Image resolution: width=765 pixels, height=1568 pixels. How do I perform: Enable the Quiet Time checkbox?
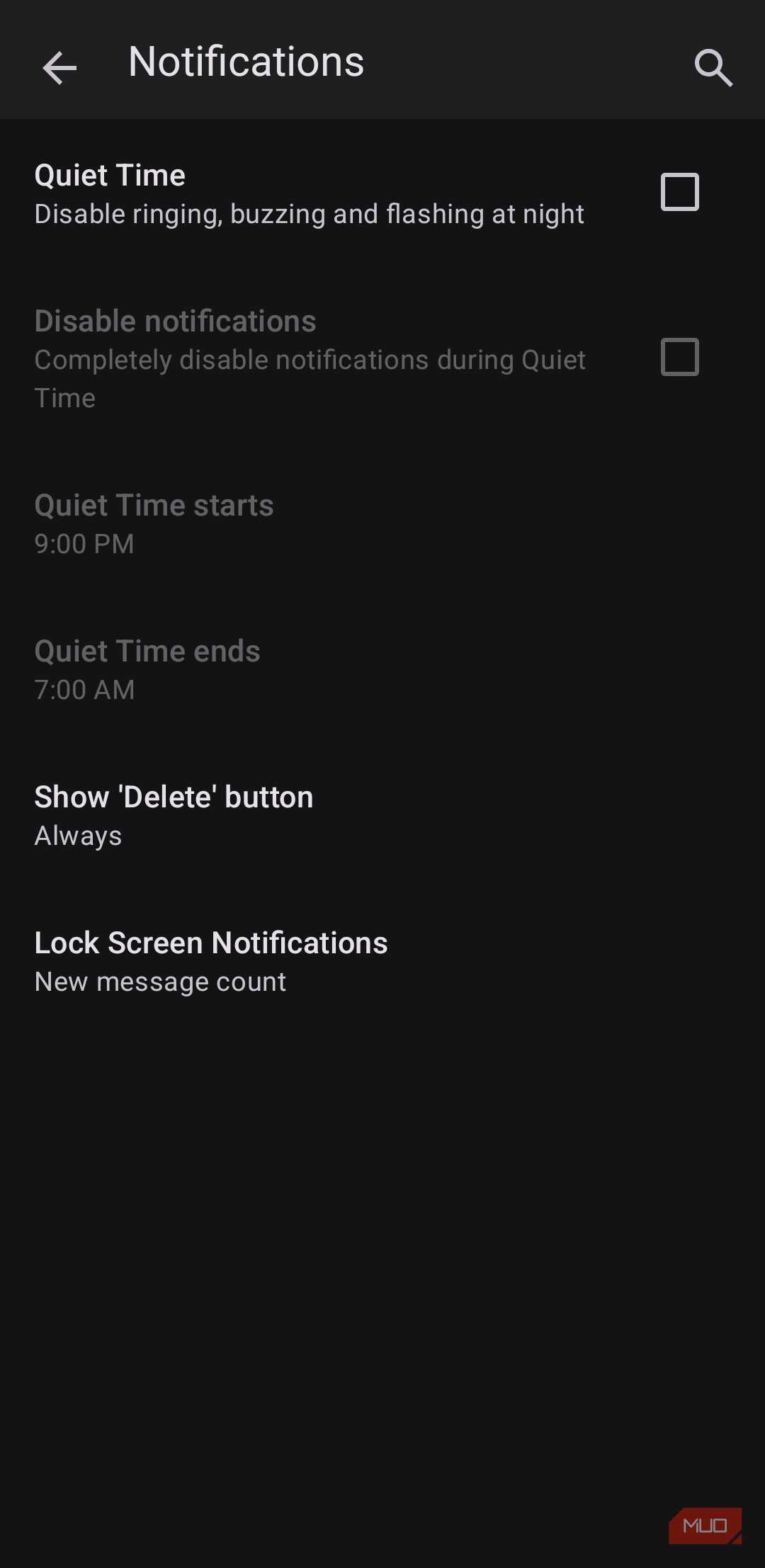[679, 192]
